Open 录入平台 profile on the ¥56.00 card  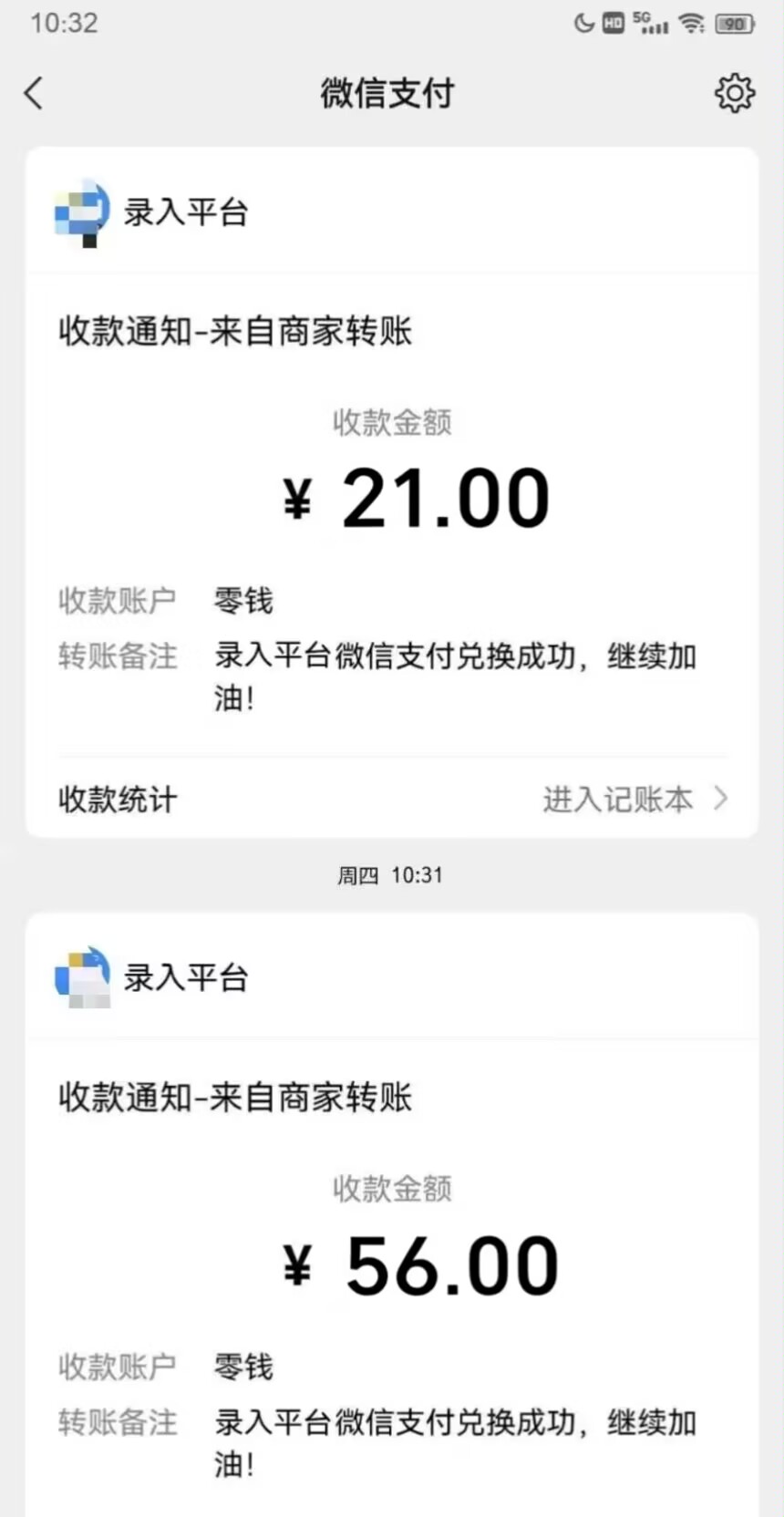151,977
